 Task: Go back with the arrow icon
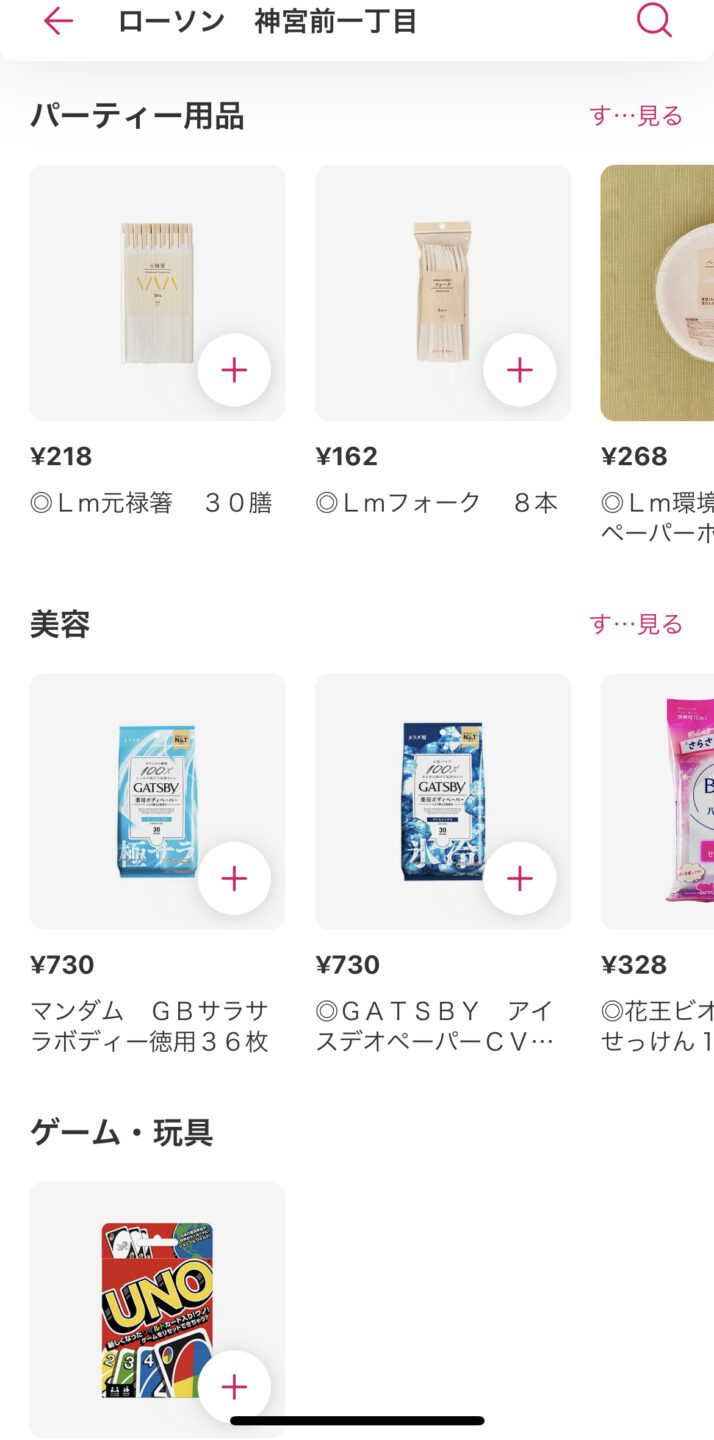click(58, 21)
